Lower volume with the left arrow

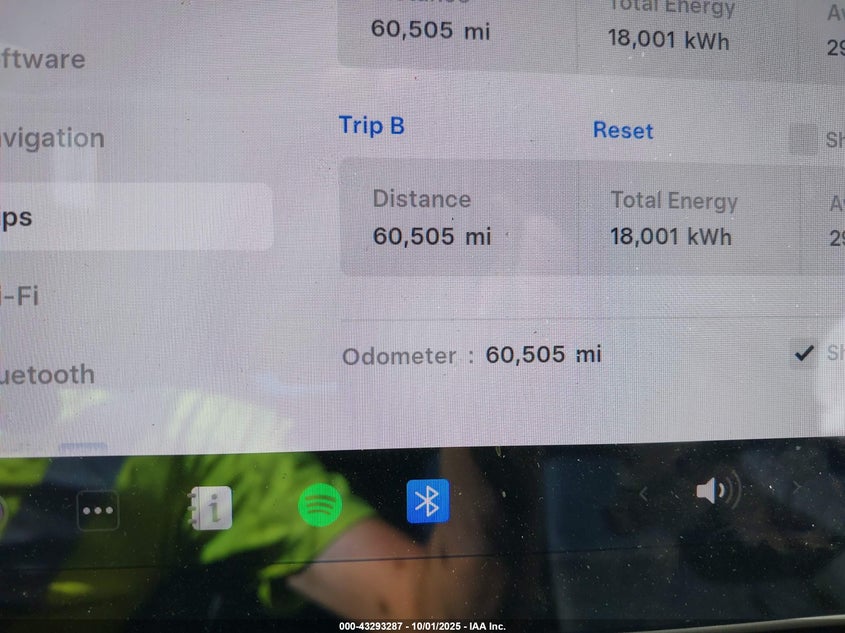coord(644,493)
